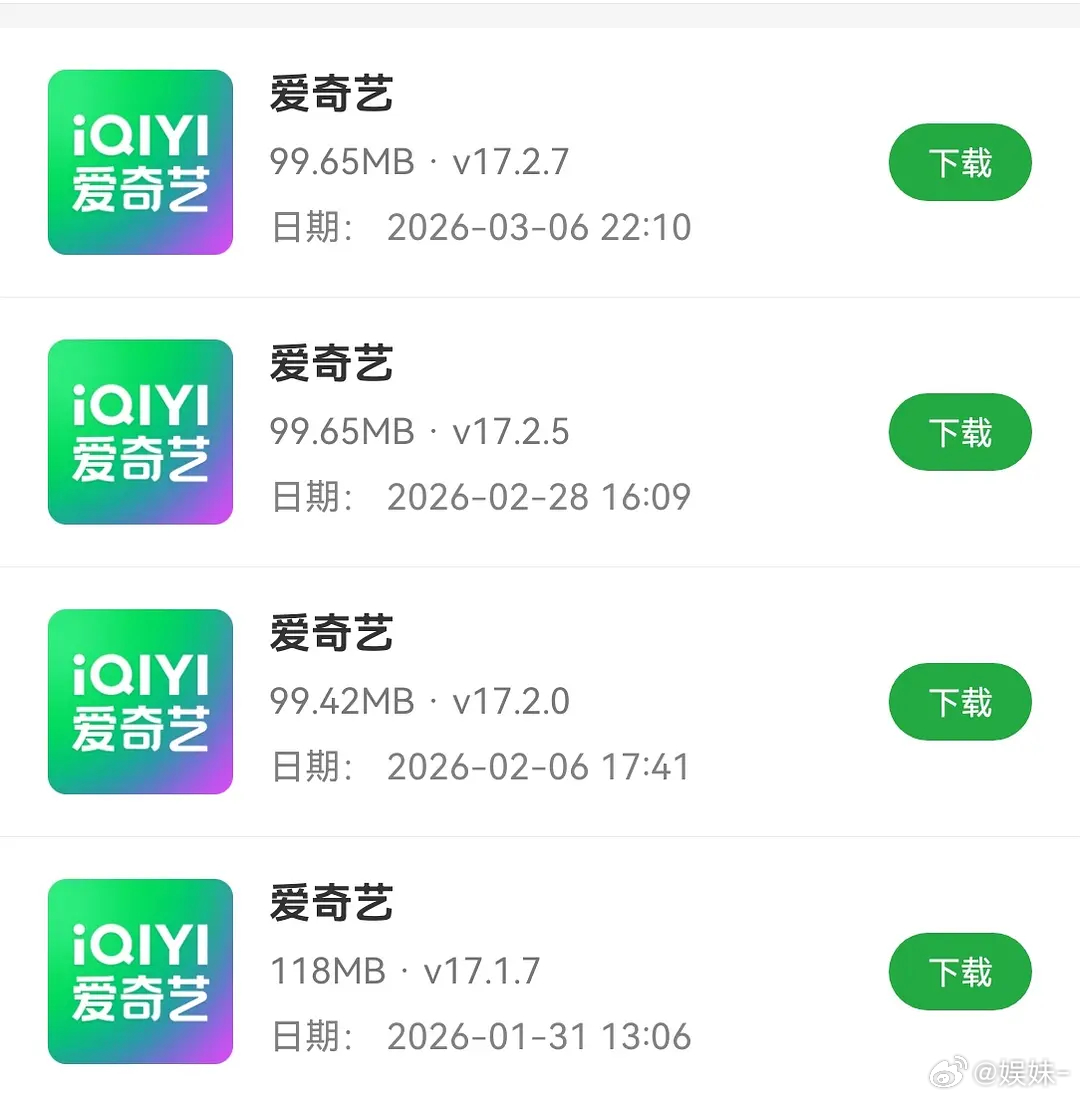This screenshot has width=1080, height=1099.
Task: Open the 爱奇艺 title in the last entry
Action: [x=332, y=904]
